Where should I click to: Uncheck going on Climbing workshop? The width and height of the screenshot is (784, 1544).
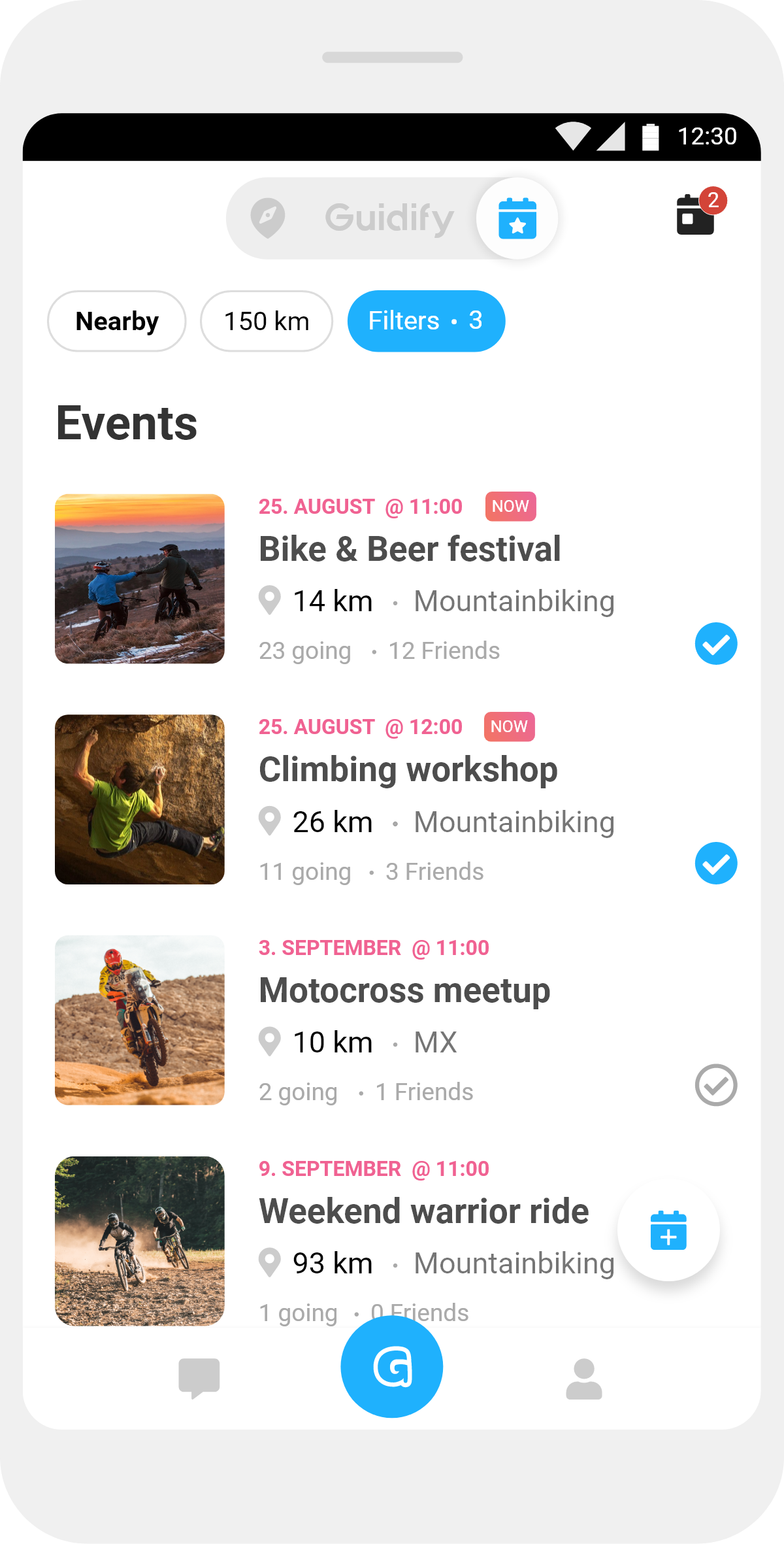coord(716,863)
